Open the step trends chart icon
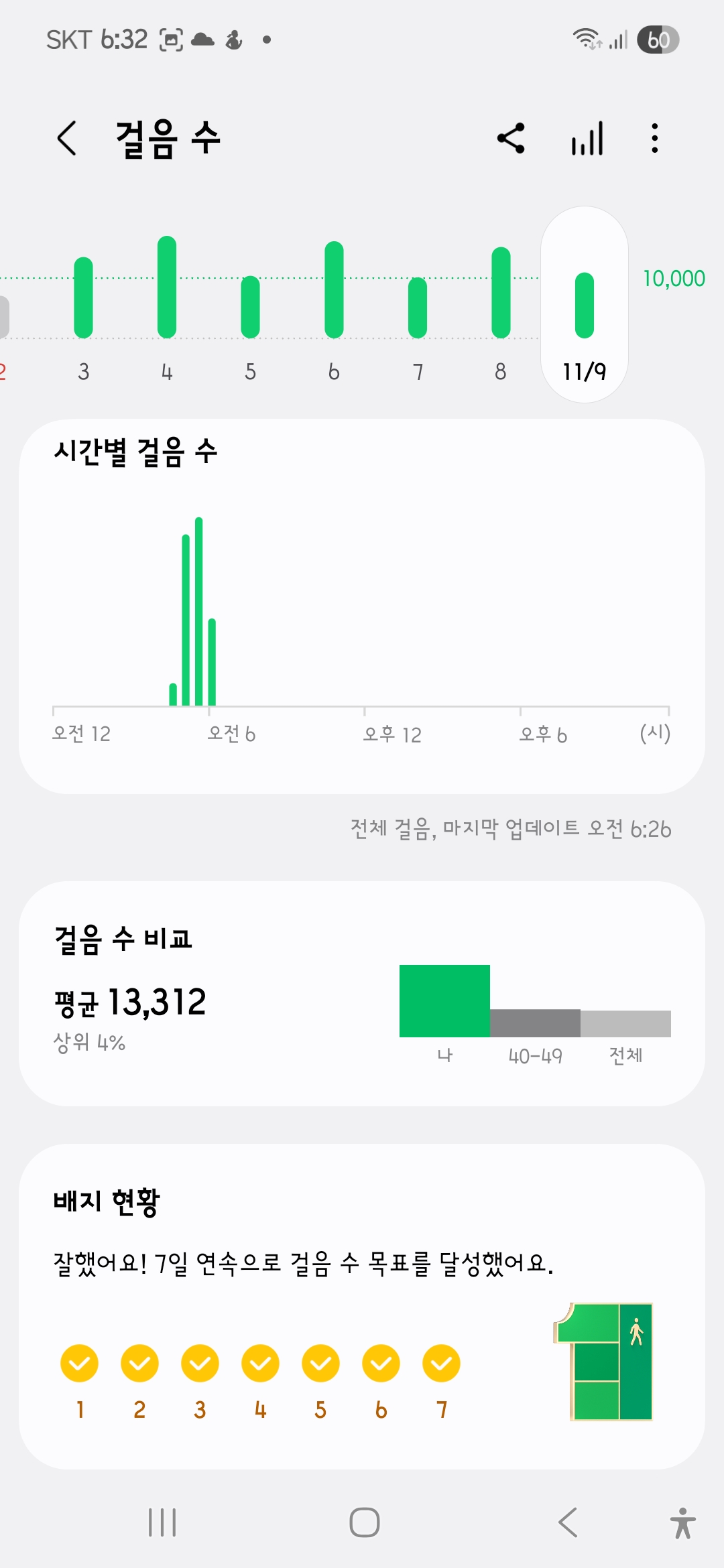 coord(587,139)
